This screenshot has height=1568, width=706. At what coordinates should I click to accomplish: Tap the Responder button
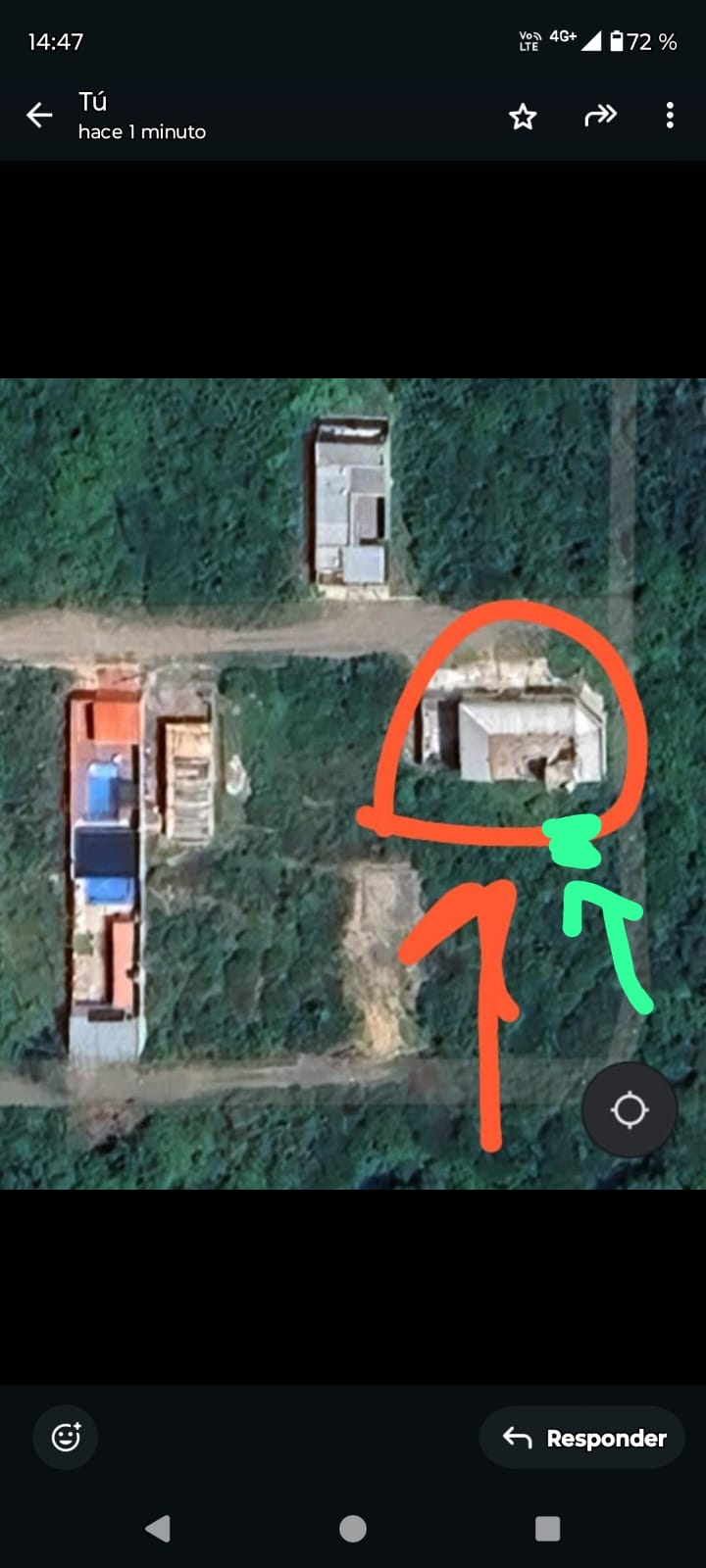point(583,1438)
